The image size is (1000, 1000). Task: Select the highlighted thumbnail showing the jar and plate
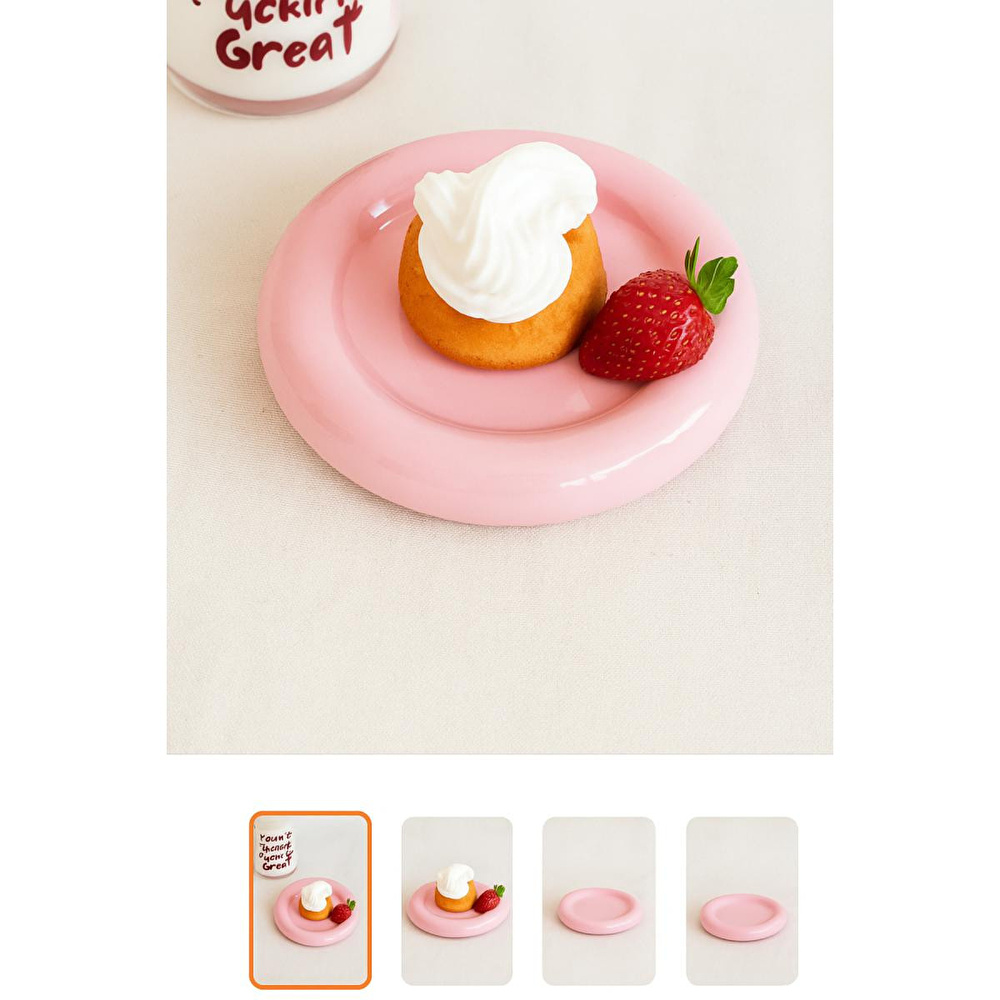coord(310,900)
